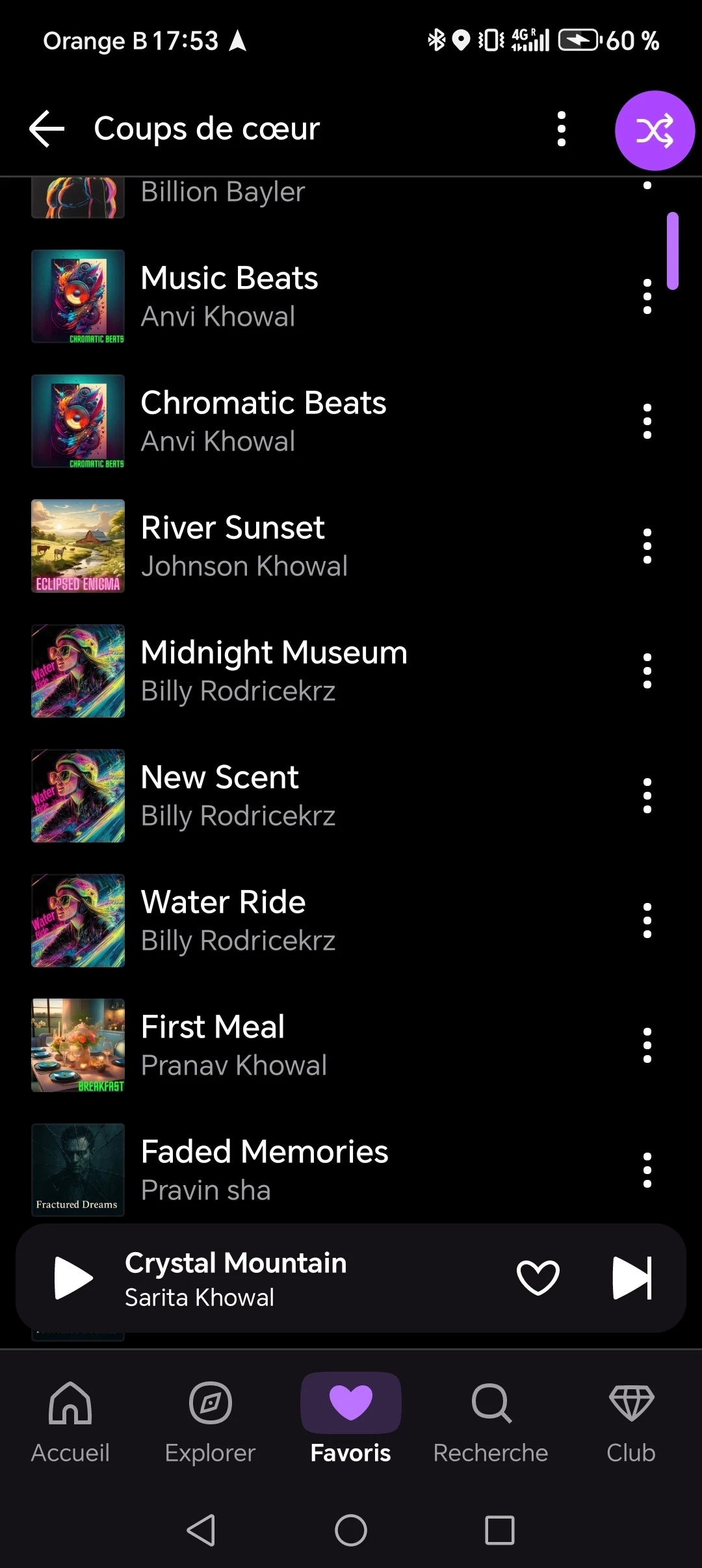
Task: Open options for Chromatic Beats
Action: (647, 421)
